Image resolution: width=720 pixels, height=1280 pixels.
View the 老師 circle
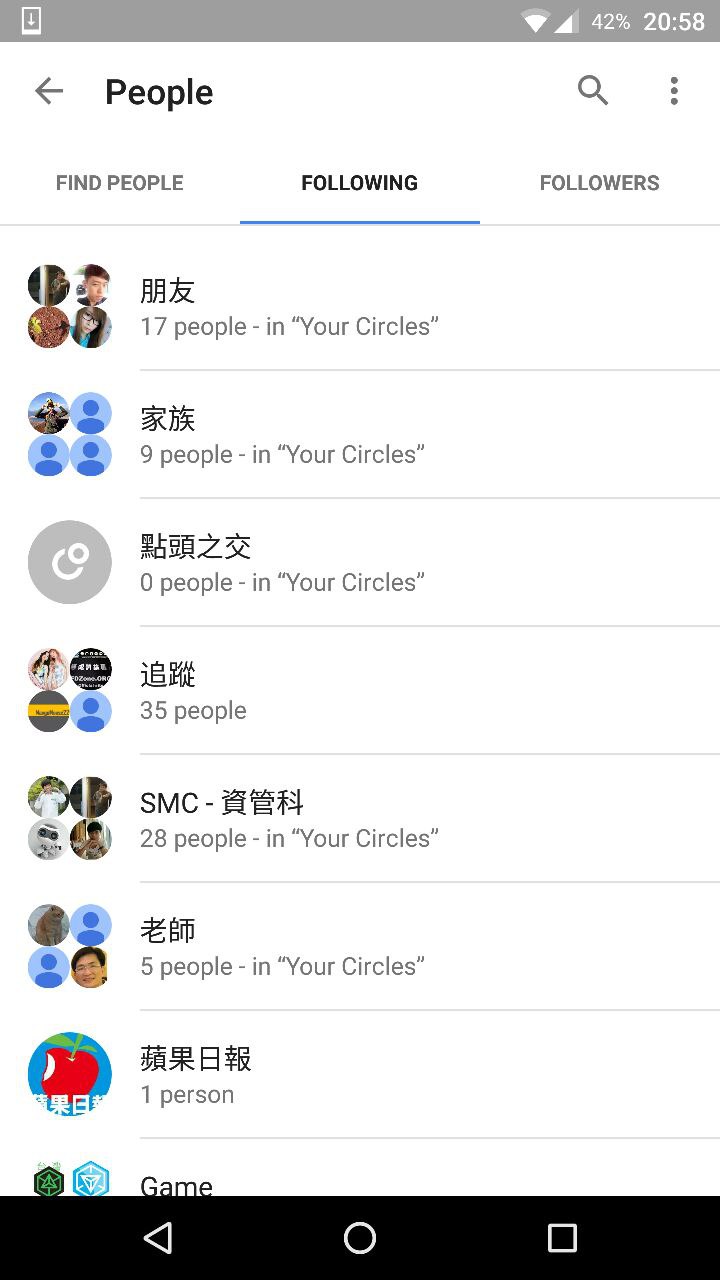pos(360,947)
